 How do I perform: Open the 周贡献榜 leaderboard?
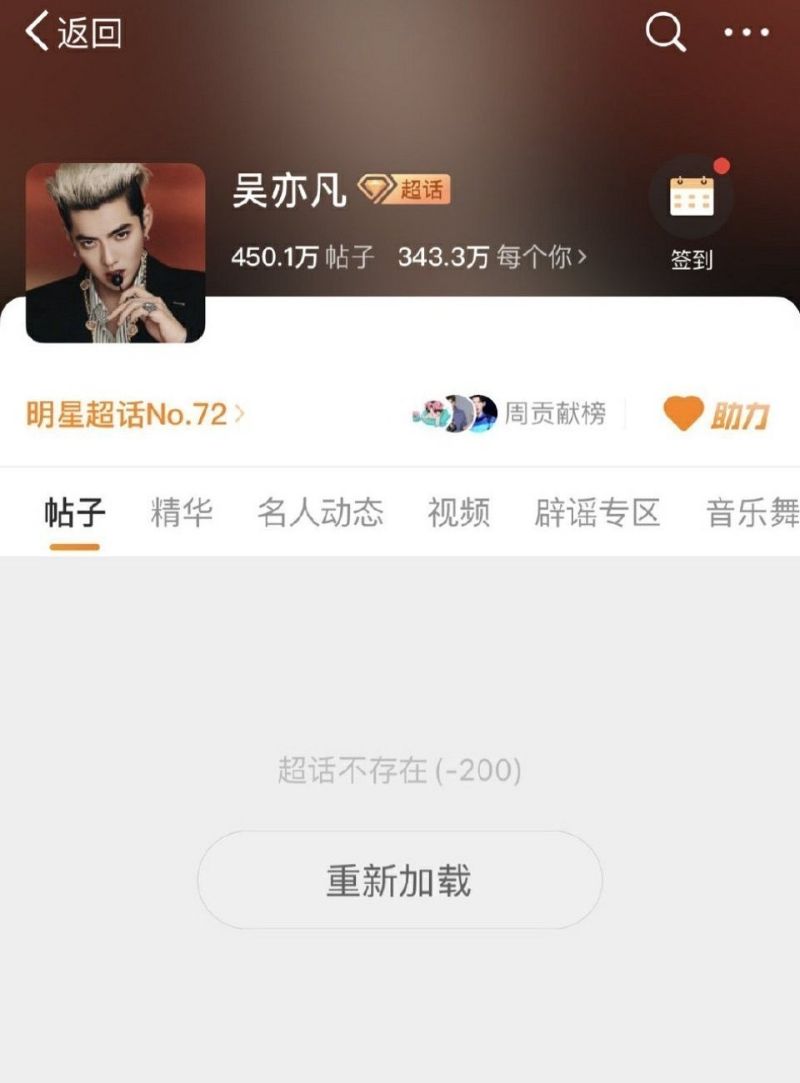coord(510,414)
